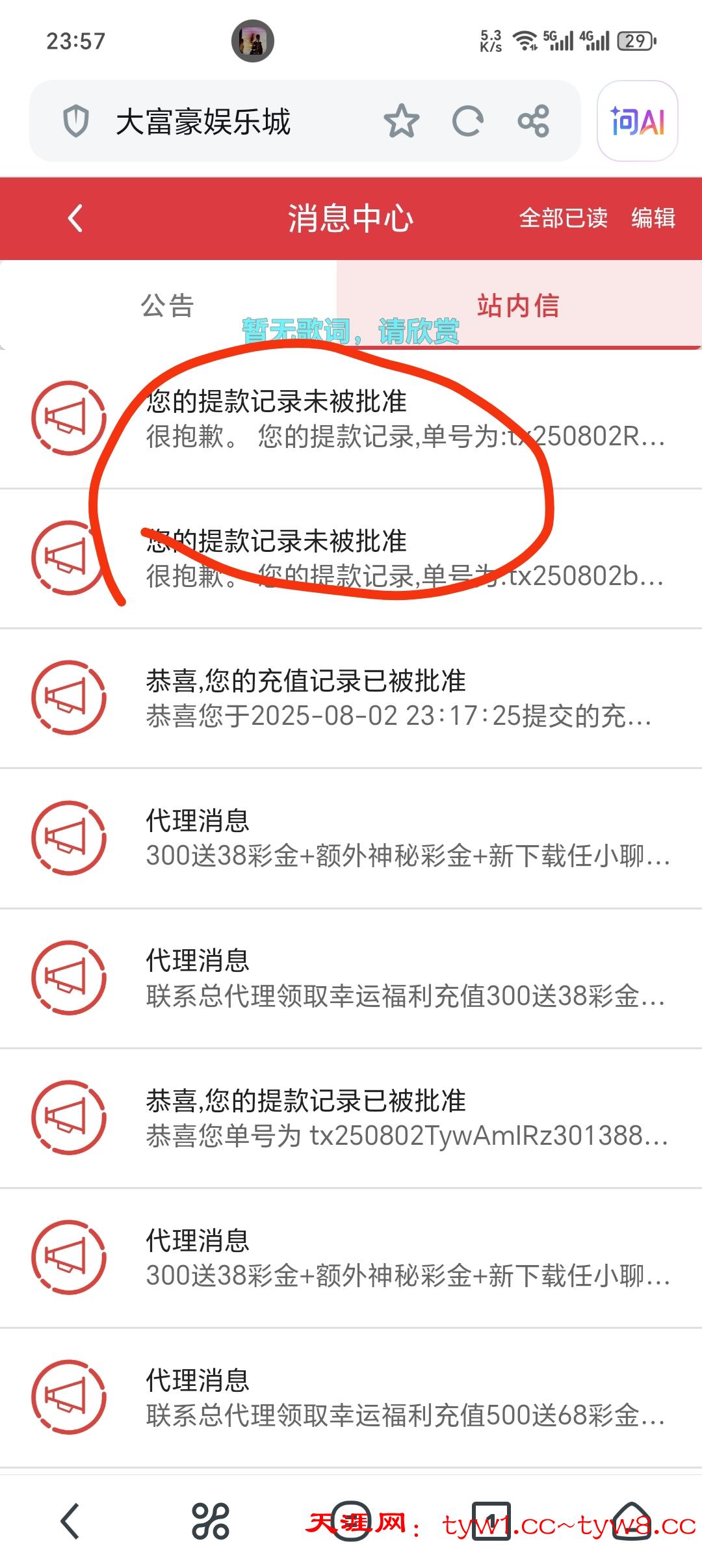This screenshot has width=702, height=1568.
Task: Open the 问AI assistant button
Action: click(x=637, y=122)
